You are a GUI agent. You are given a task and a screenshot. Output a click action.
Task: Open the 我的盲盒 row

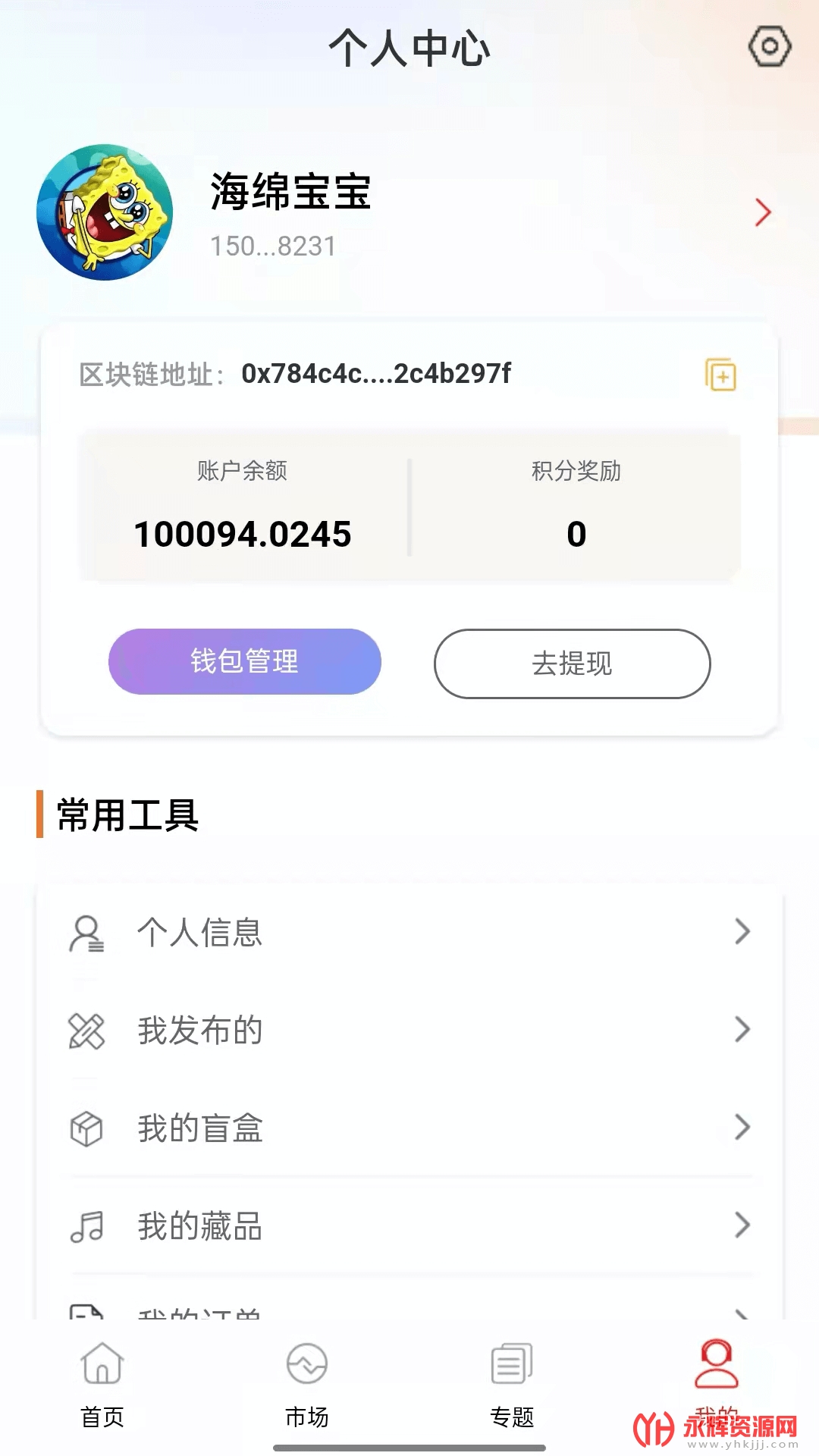[x=409, y=1128]
